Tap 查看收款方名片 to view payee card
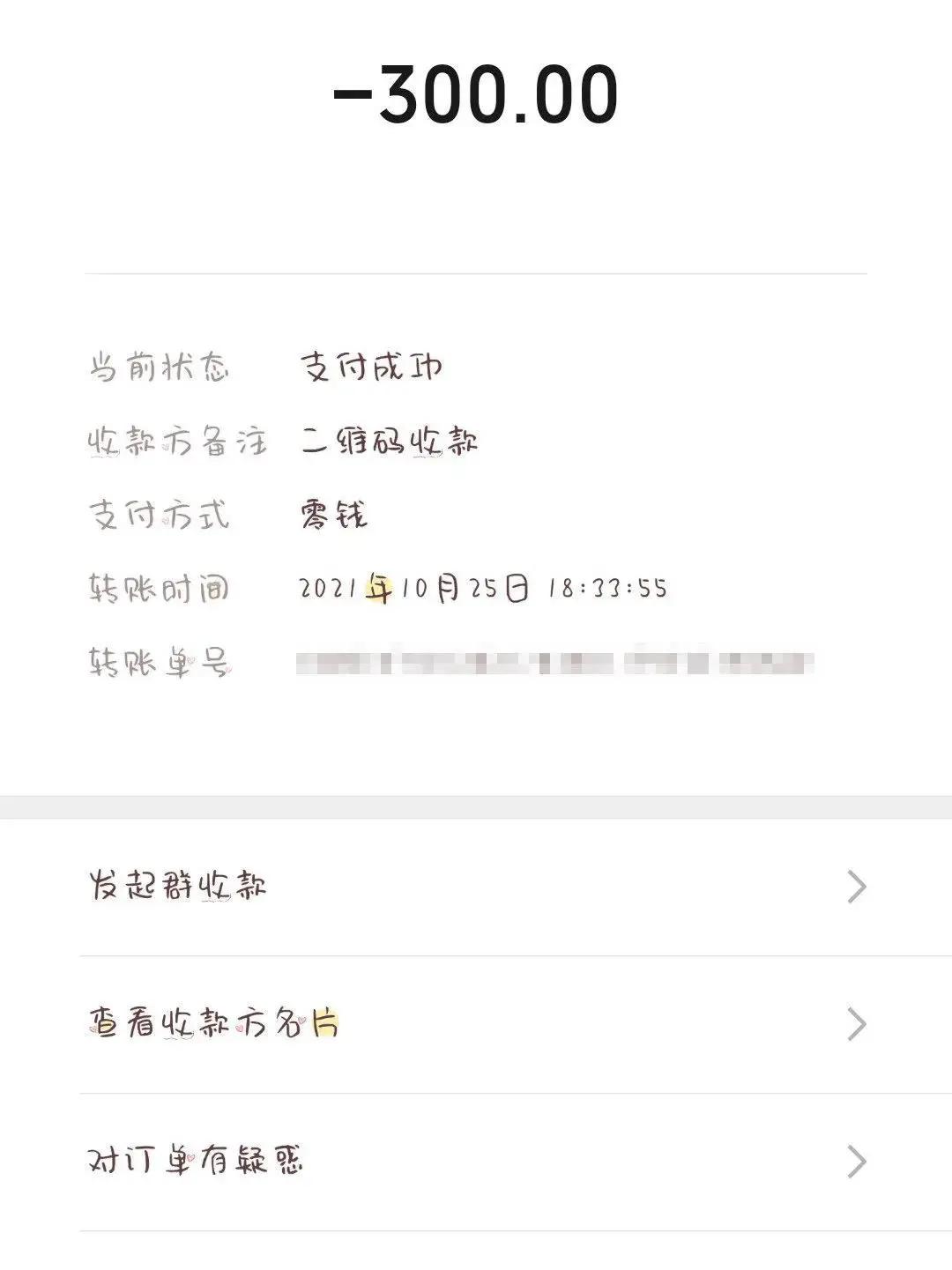The height and width of the screenshot is (1270, 952). 216,1021
